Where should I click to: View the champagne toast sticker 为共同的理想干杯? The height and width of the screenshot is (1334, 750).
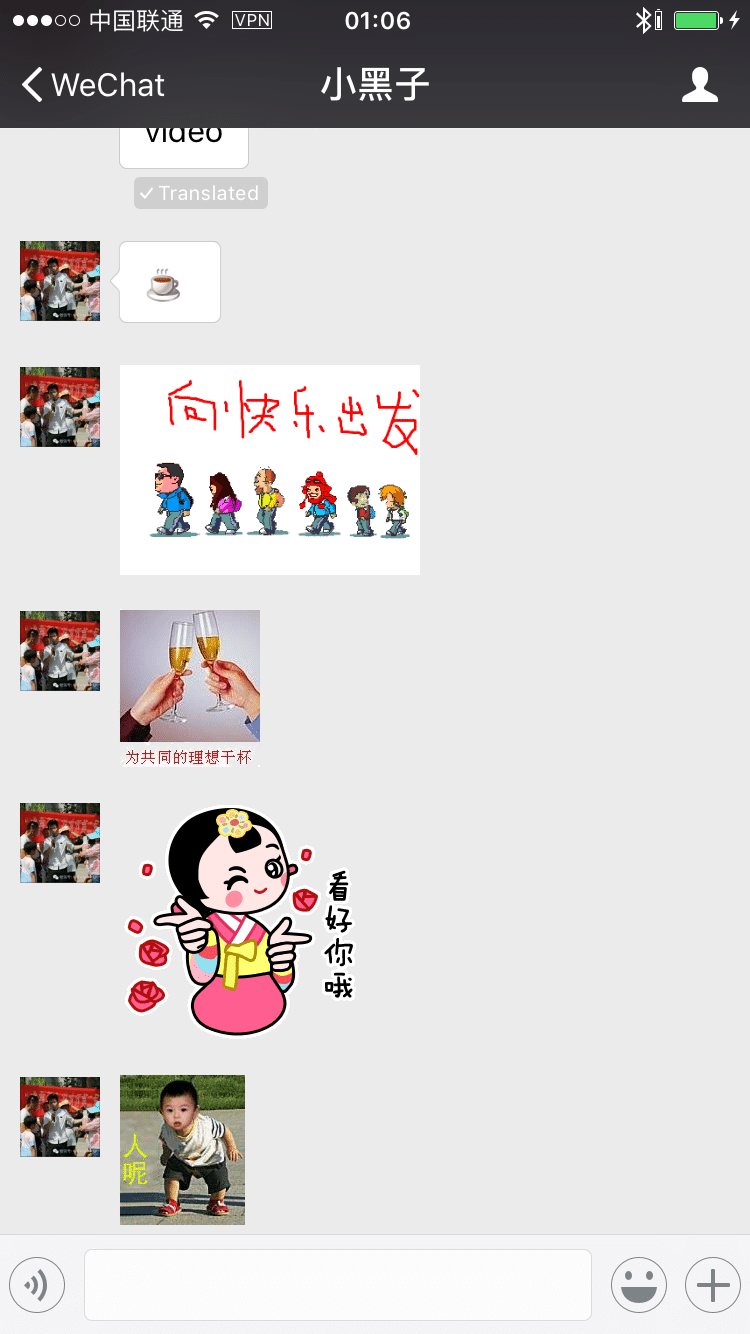189,688
